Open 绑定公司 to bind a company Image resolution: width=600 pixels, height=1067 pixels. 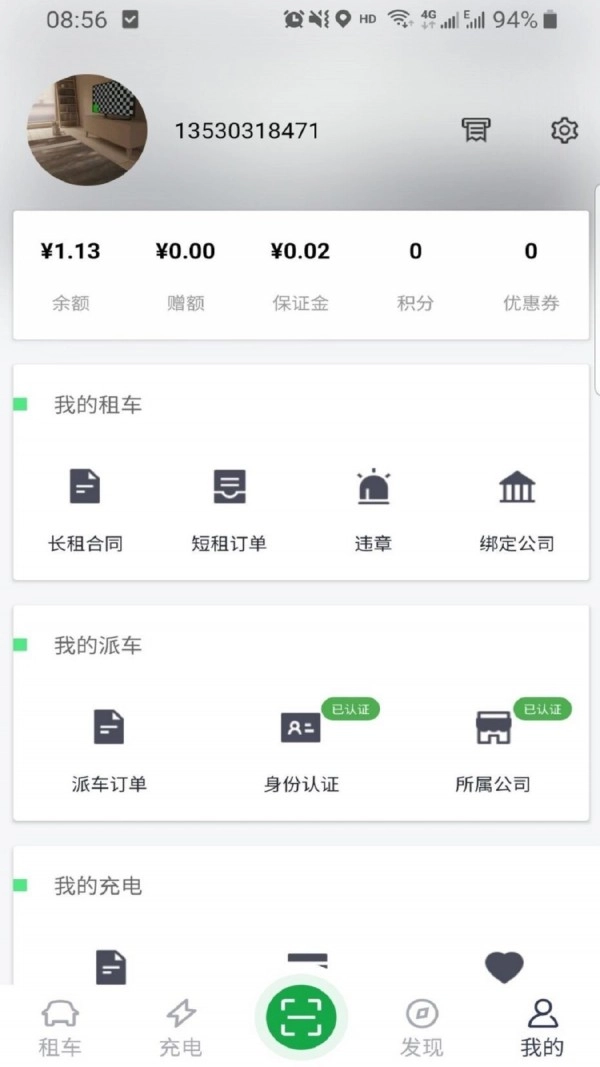point(516,510)
